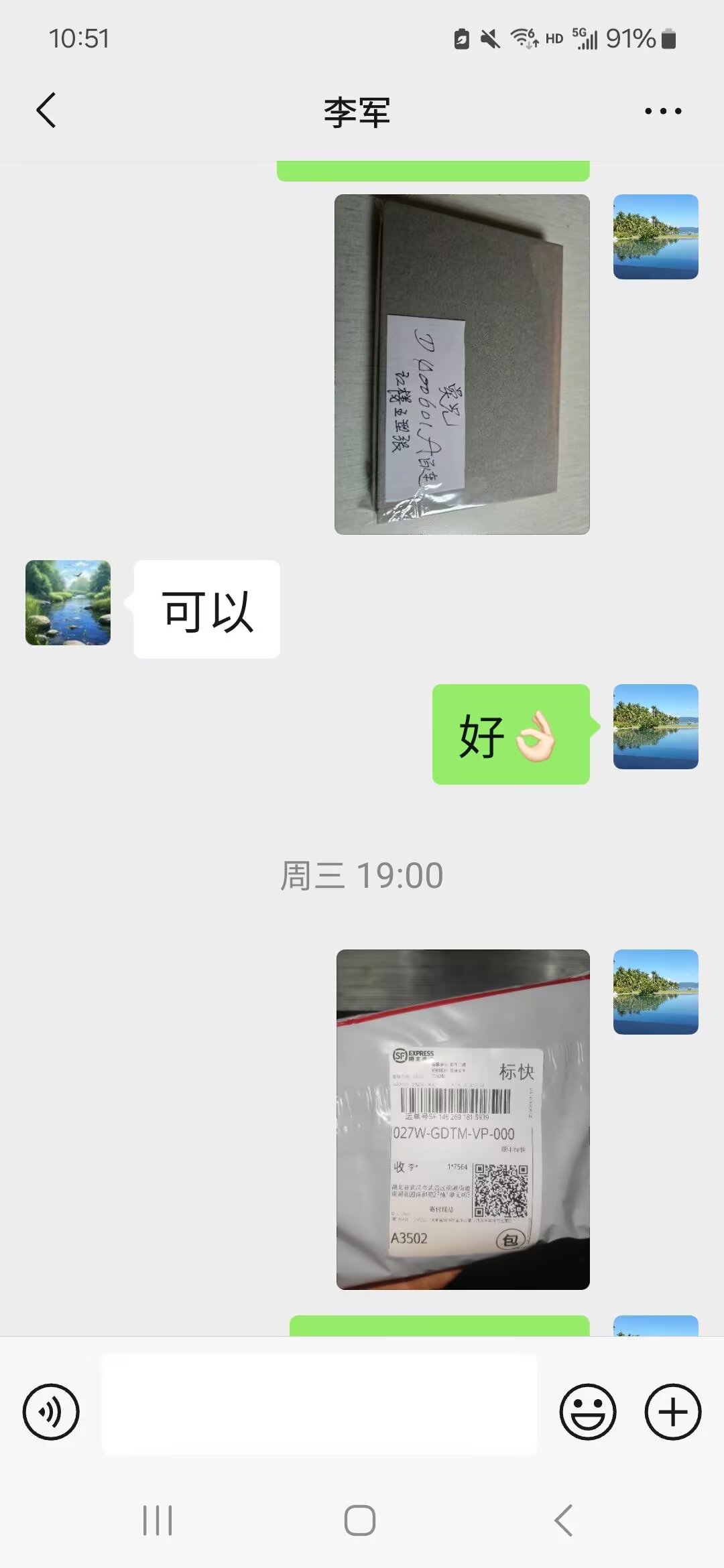Go to the system home screen

coord(360,1520)
